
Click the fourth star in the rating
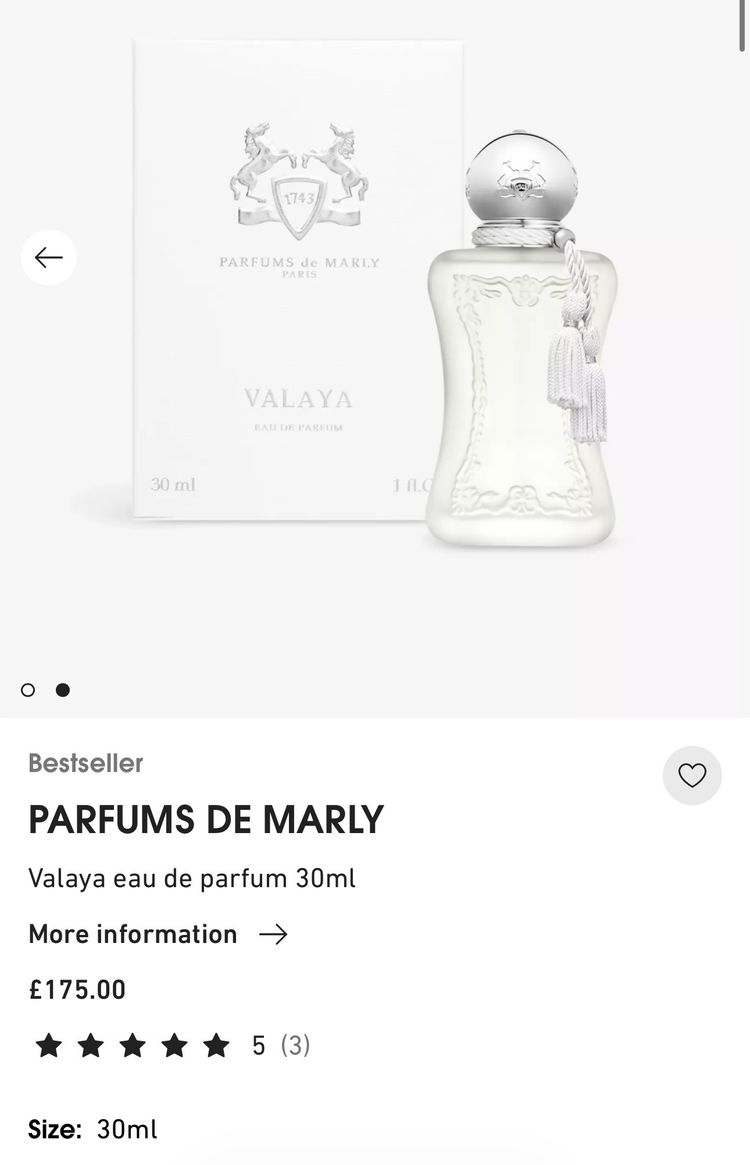175,1045
